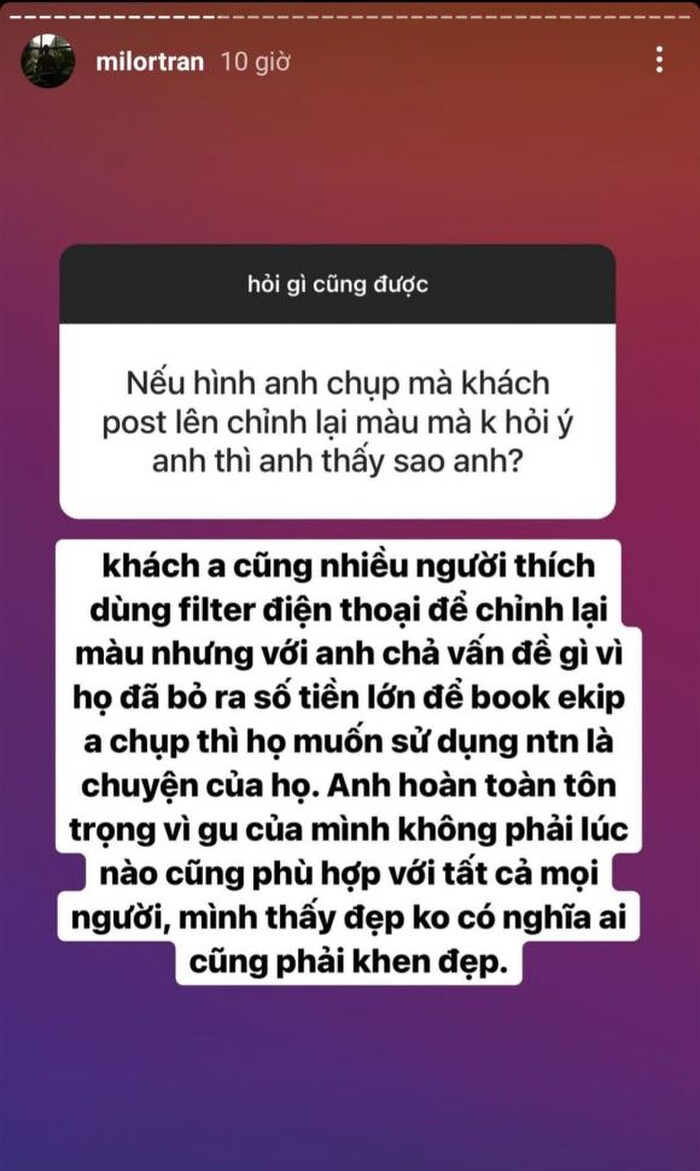This screenshot has height=1171, width=700.
Task: Open milortran's profile picture
Action: [48, 61]
